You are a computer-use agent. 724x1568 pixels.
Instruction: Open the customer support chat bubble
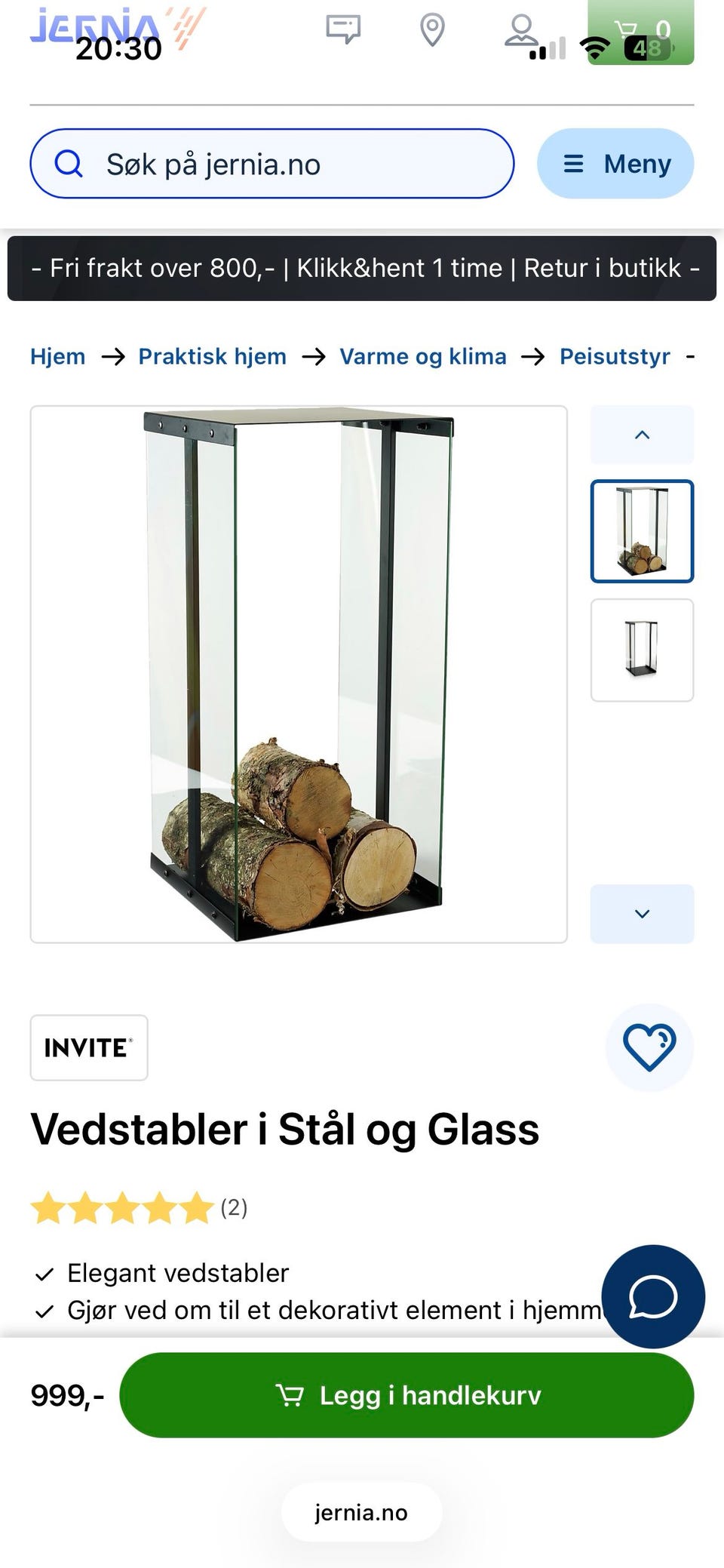pyautogui.click(x=653, y=1296)
